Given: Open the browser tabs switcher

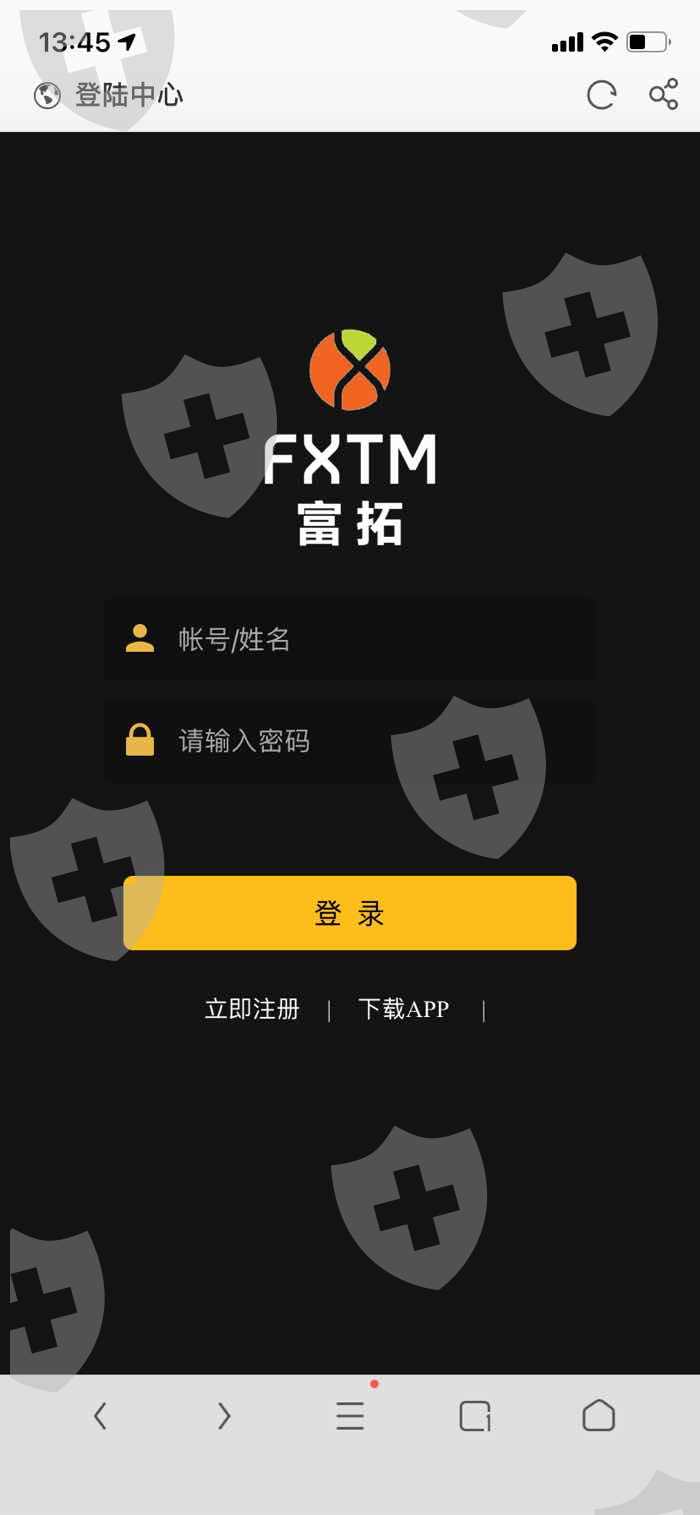Looking at the screenshot, I should pos(475,1416).
